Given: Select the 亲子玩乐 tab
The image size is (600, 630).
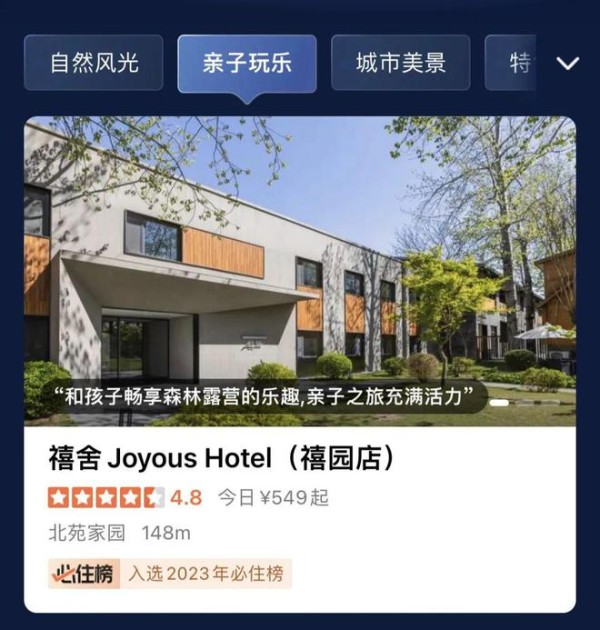Looking at the screenshot, I should [247, 64].
